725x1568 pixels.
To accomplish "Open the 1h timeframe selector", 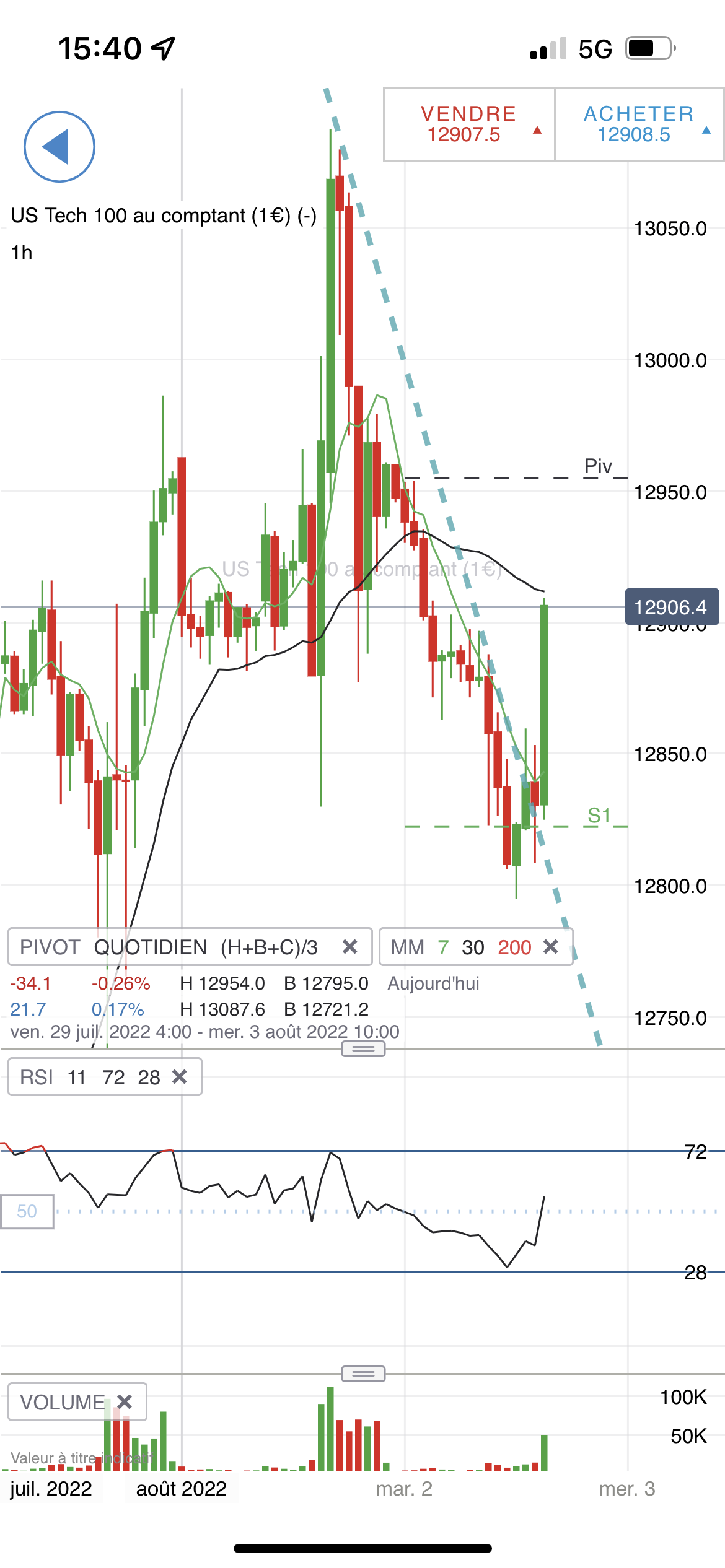I will coord(22,253).
